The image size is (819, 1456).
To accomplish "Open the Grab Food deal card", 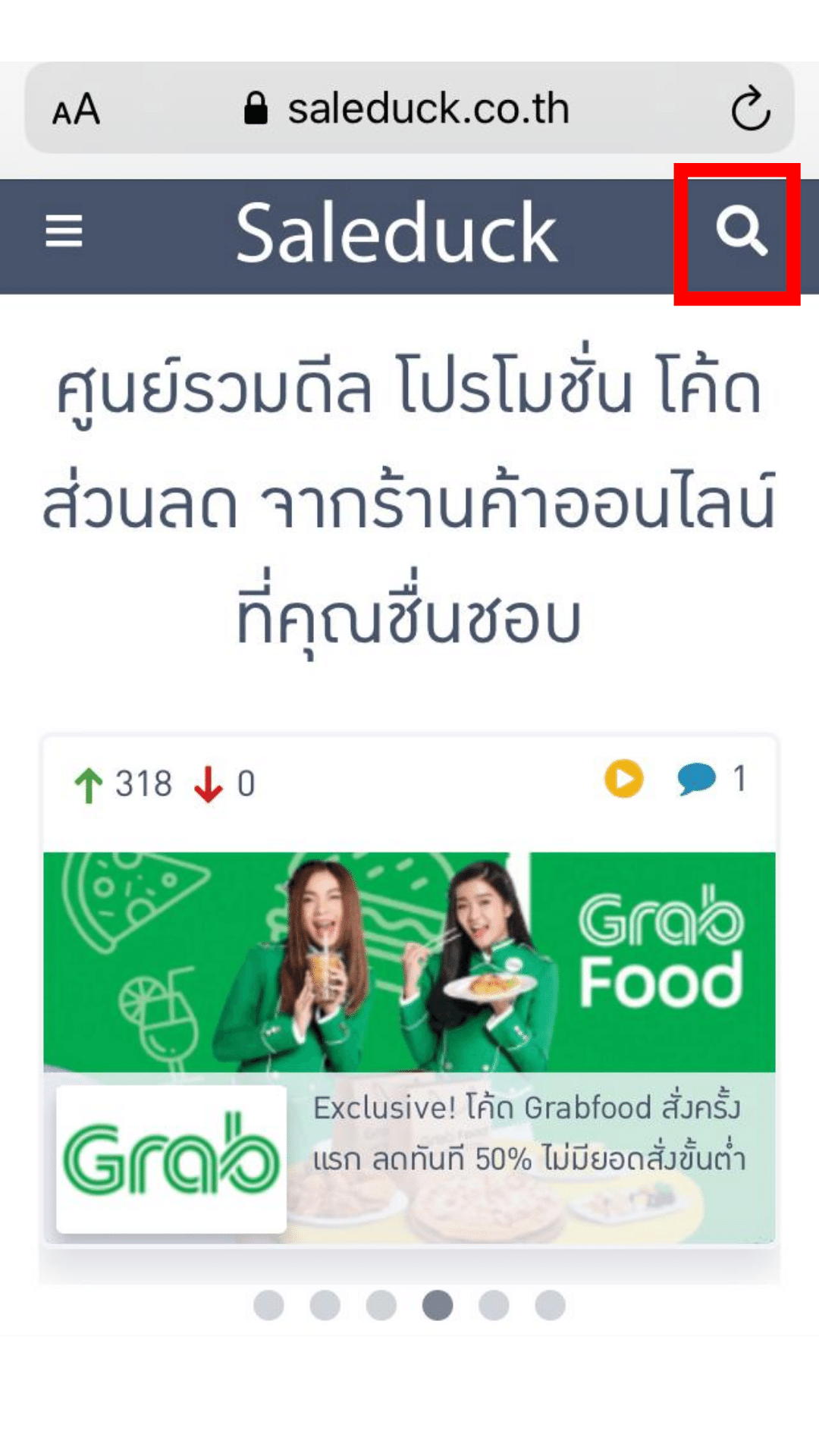I will [x=409, y=1046].
